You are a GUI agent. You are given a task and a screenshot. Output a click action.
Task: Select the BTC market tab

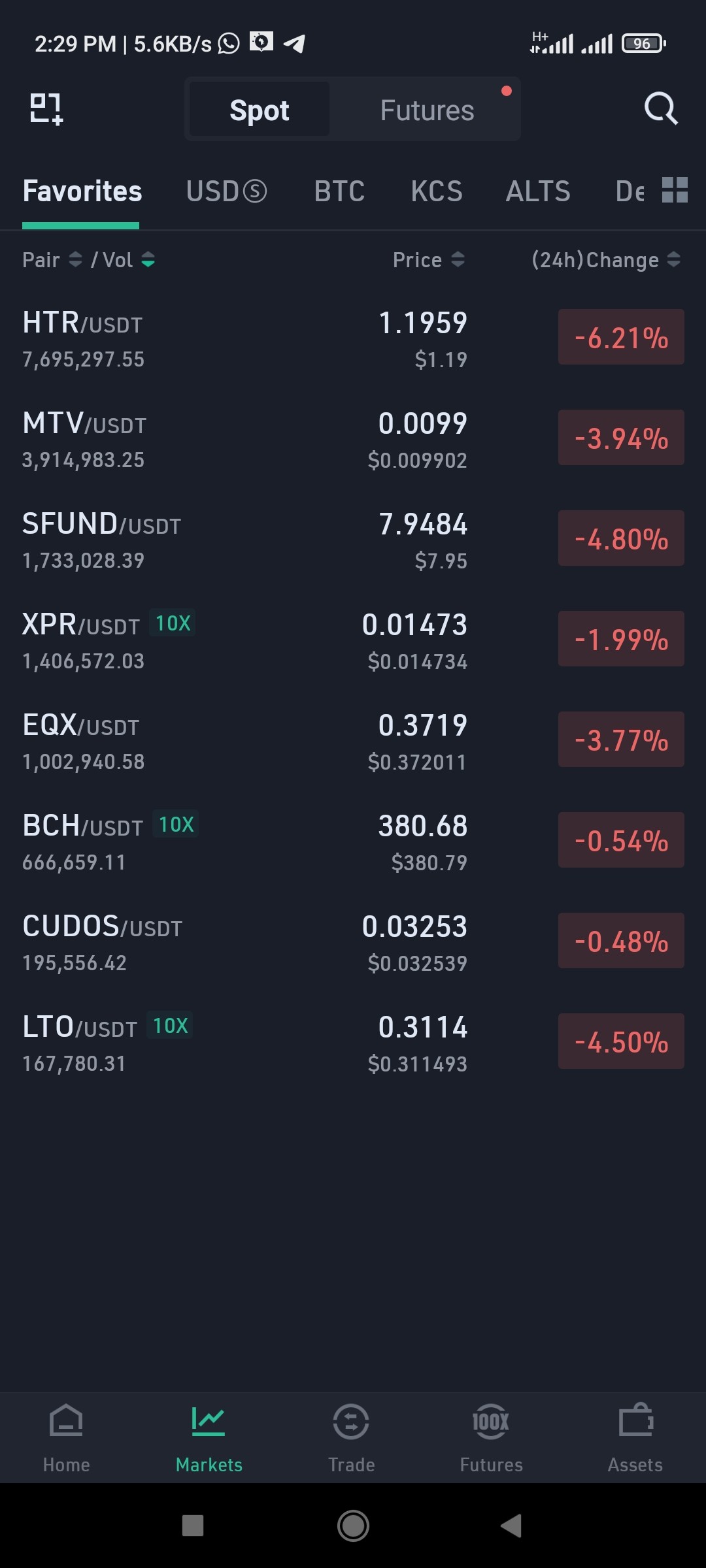coord(339,191)
